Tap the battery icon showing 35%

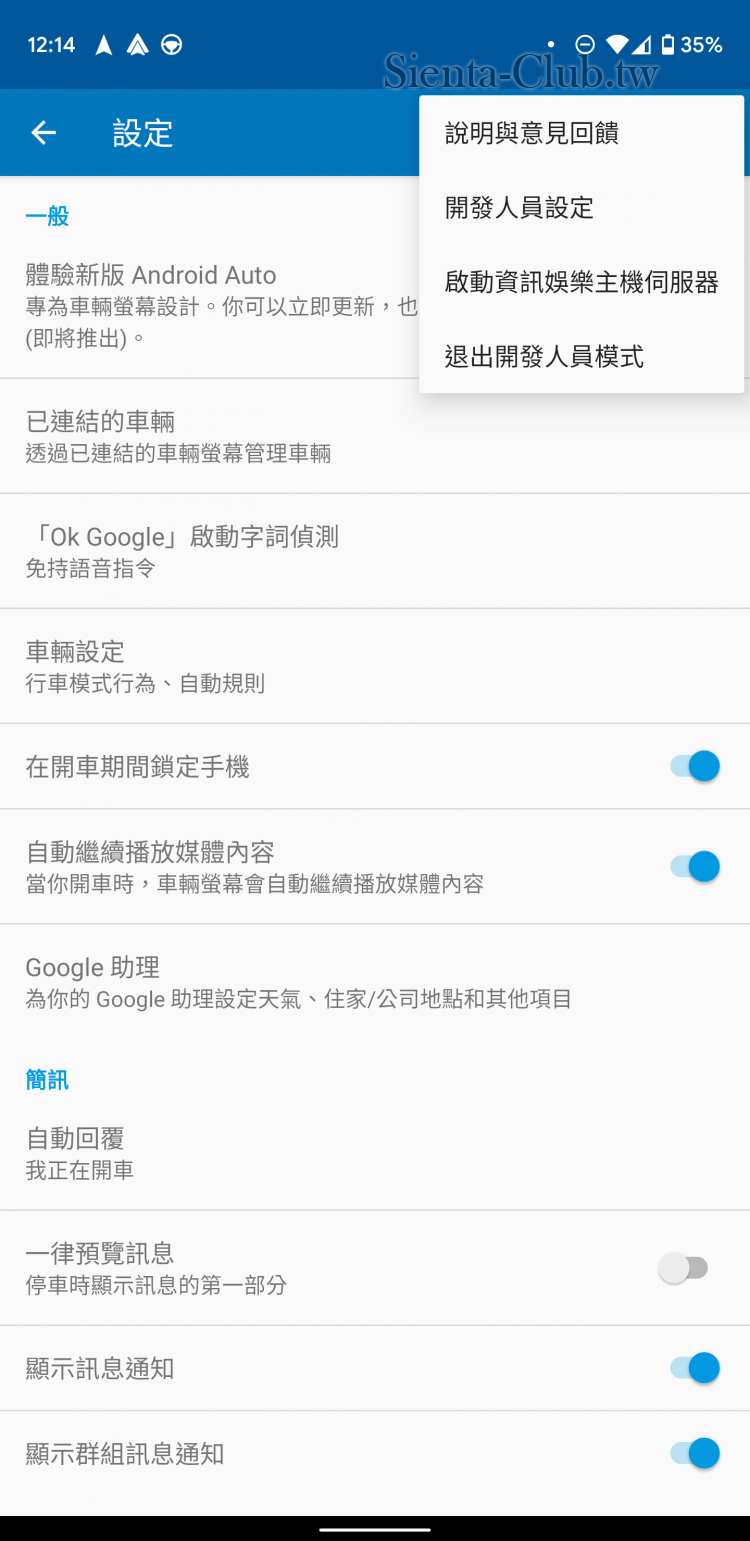point(668,44)
